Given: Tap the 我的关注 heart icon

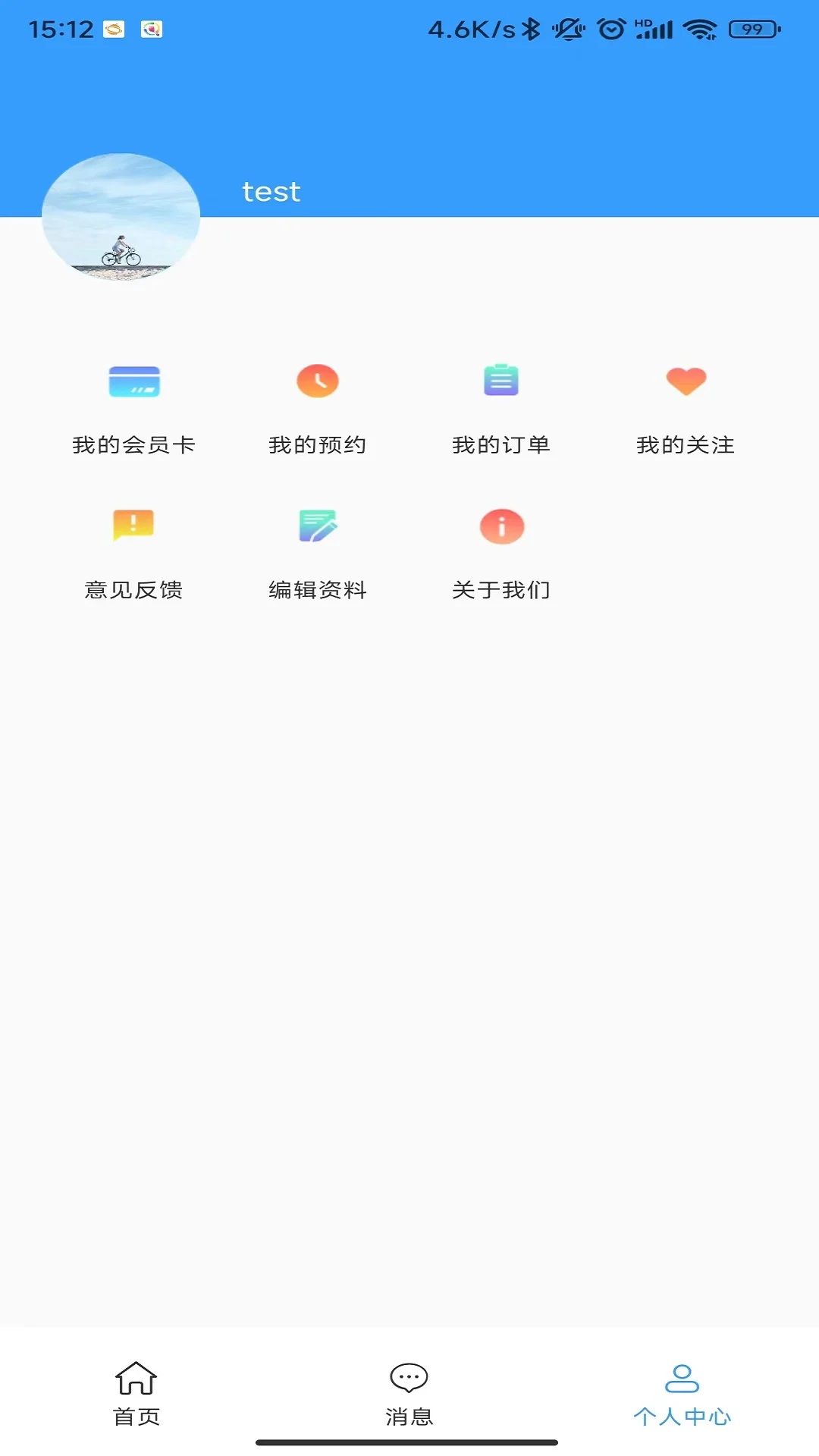Looking at the screenshot, I should (x=686, y=382).
